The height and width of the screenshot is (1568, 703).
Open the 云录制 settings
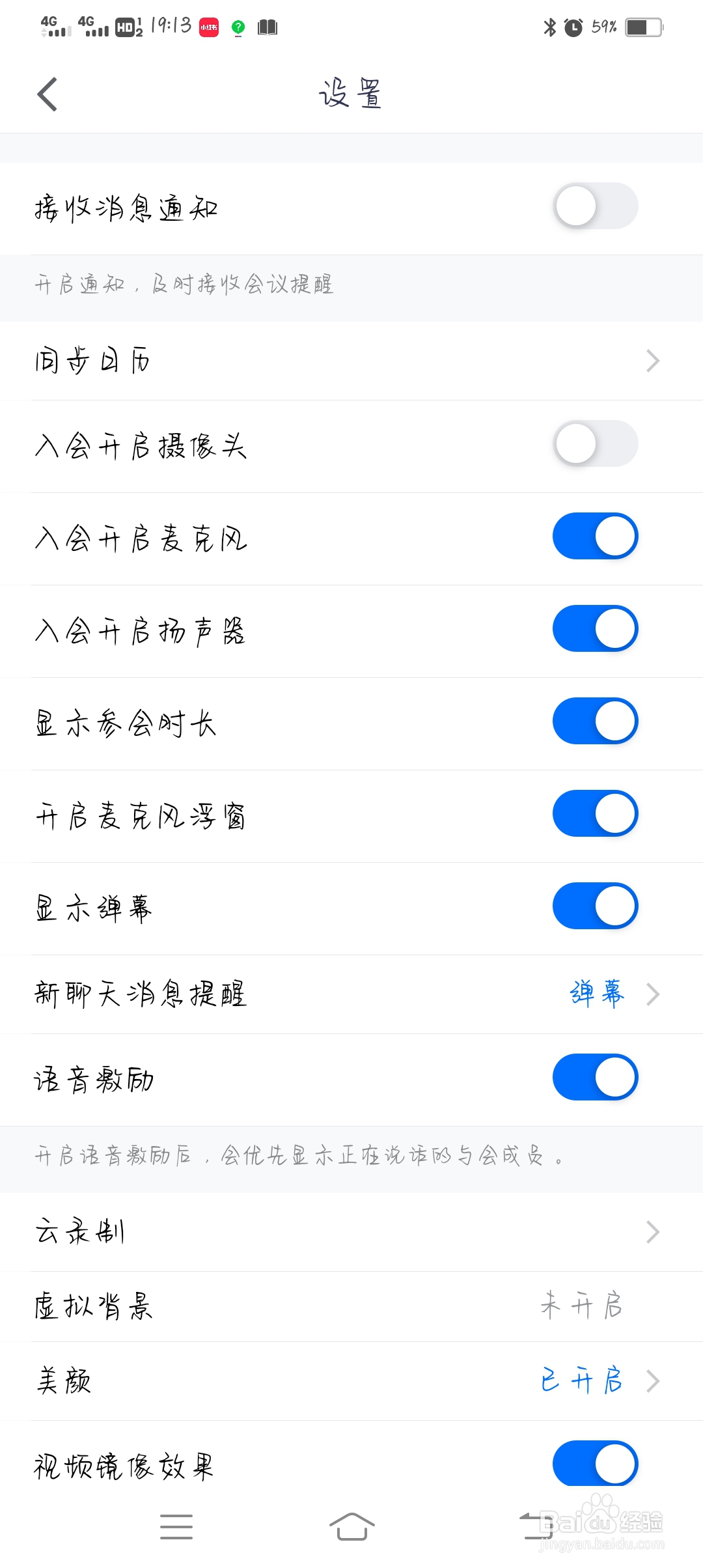(351, 1232)
